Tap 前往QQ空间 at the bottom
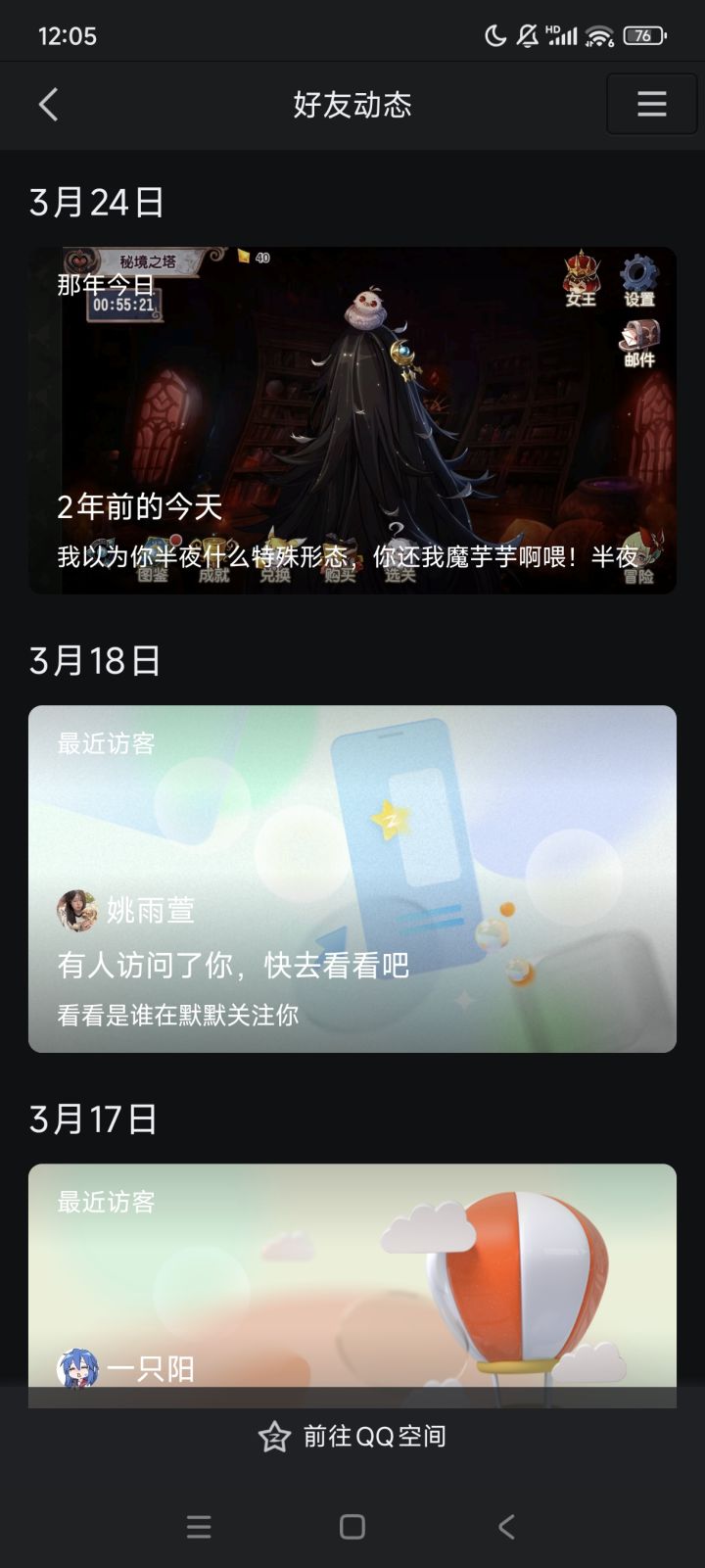Viewport: 705px width, 1568px height. pos(352,1437)
